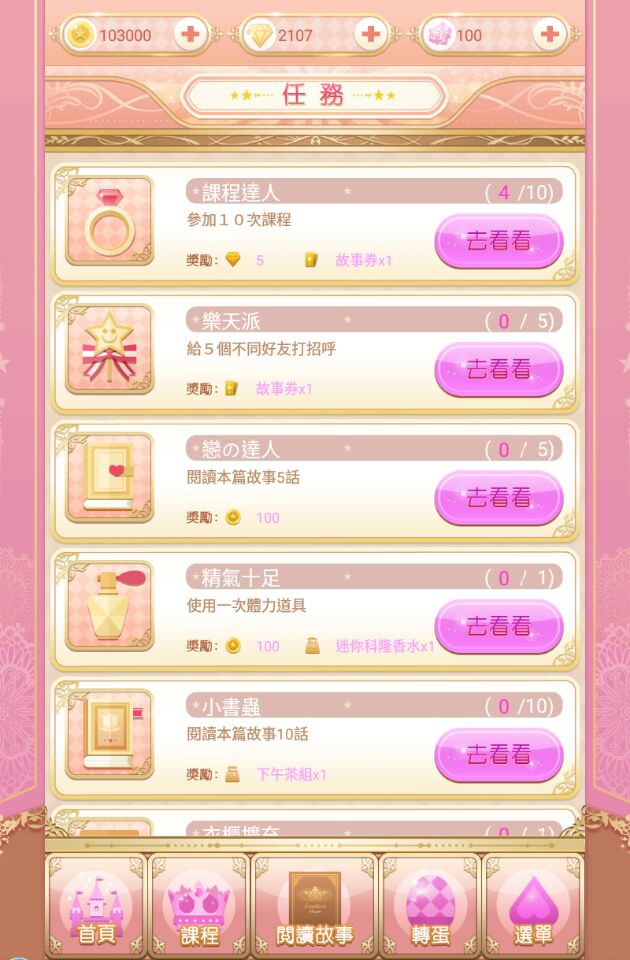Tap 去看看 for the 課程達人 task

498,241
